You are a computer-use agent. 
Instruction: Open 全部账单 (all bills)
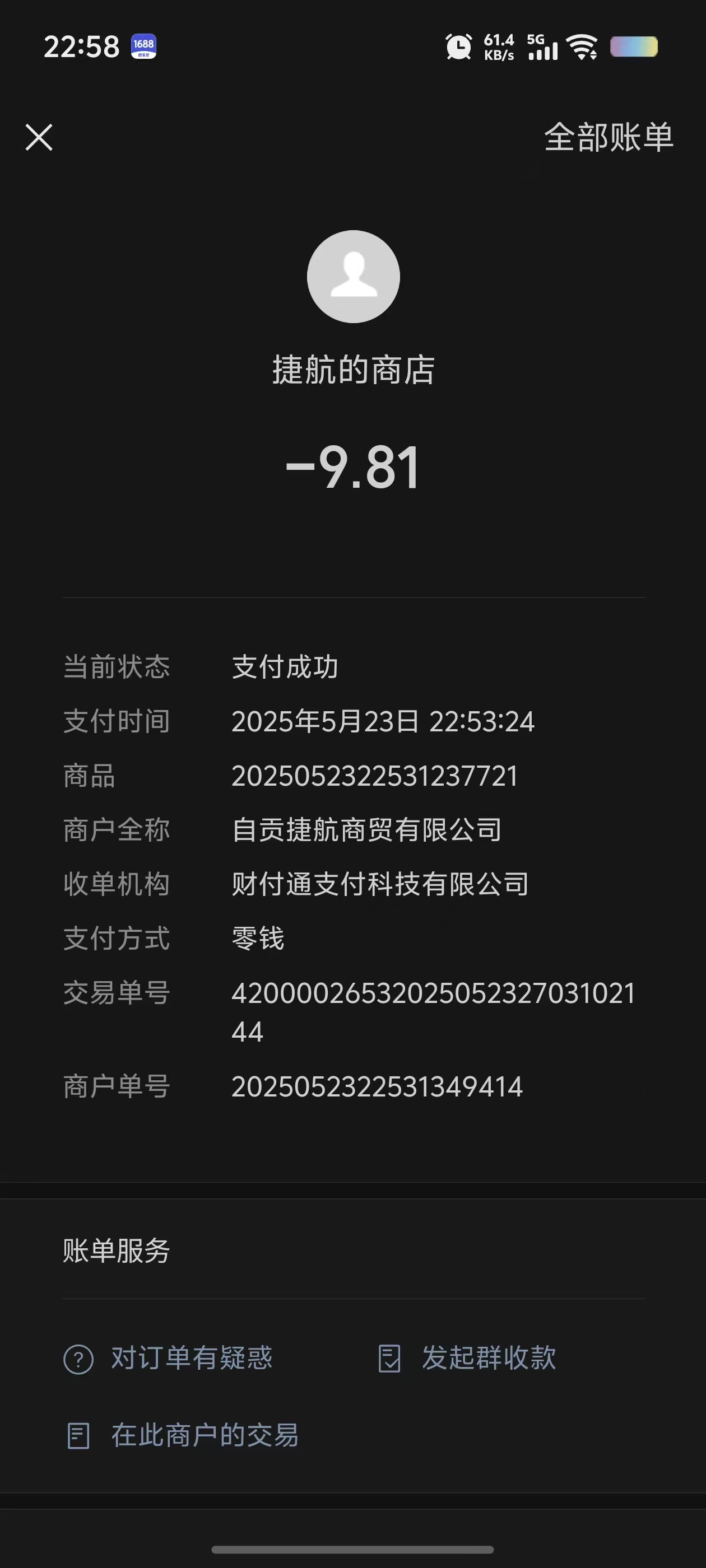point(609,137)
